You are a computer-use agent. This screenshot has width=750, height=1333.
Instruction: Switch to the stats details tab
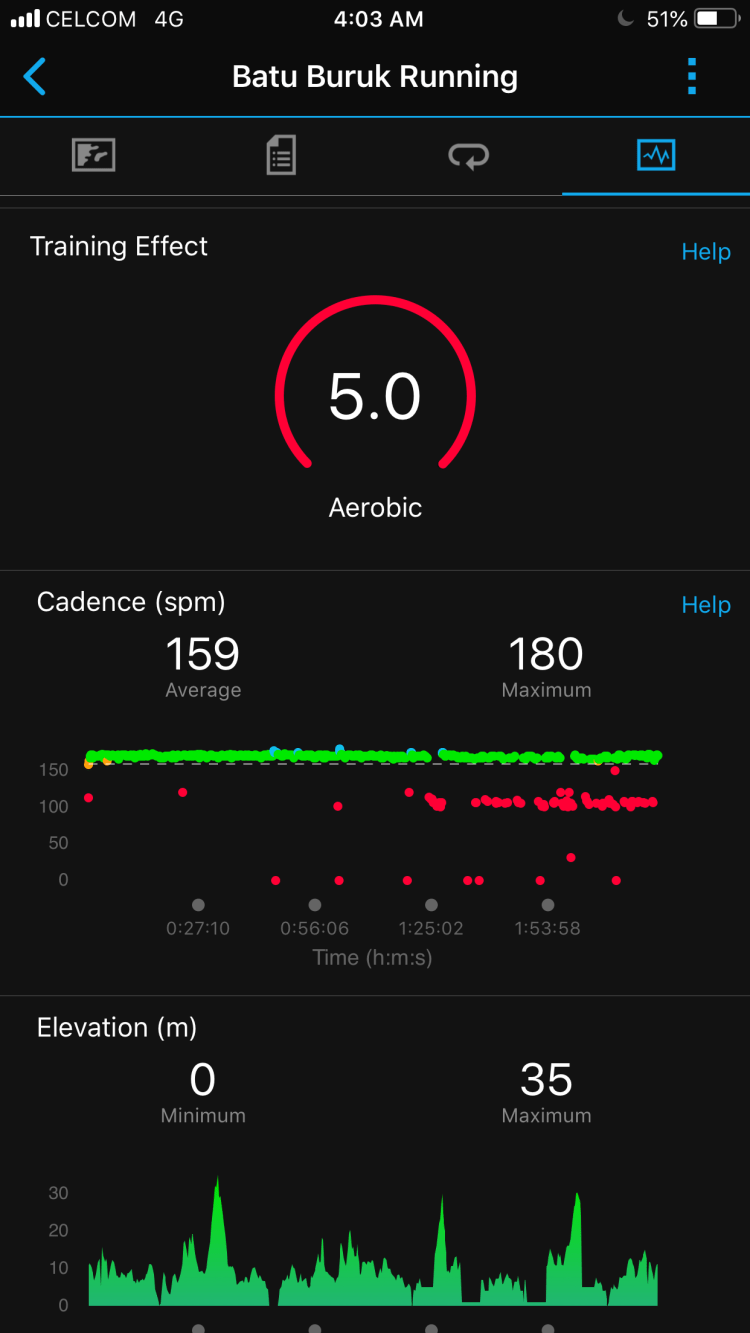click(281, 156)
